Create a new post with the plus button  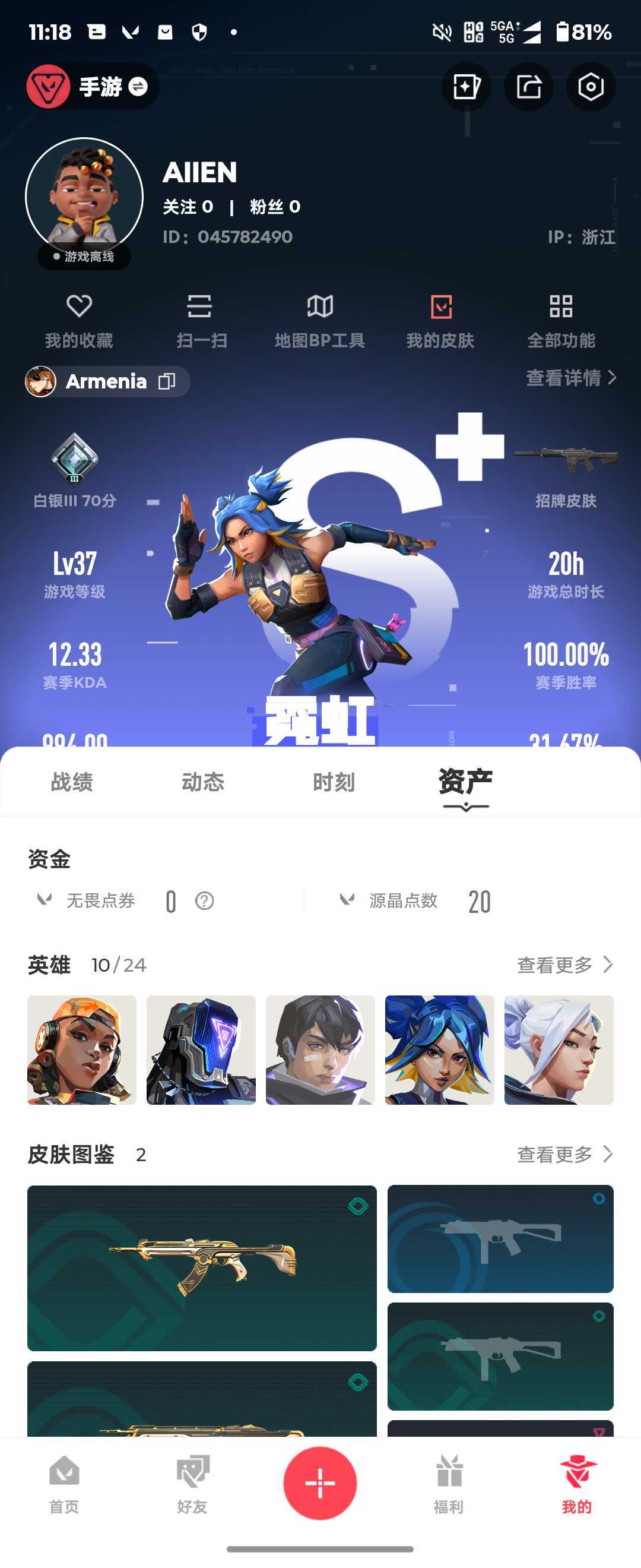tap(320, 1483)
